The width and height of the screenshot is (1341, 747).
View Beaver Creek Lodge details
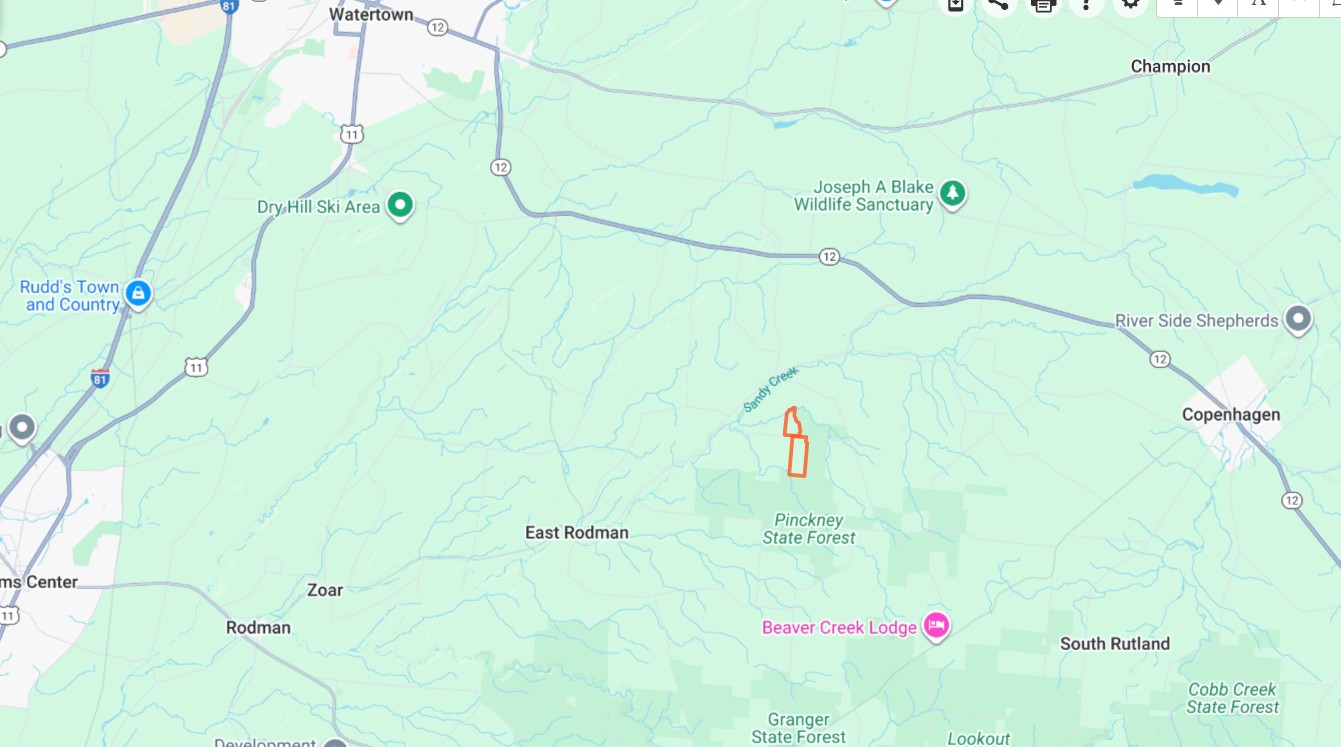tap(936, 627)
